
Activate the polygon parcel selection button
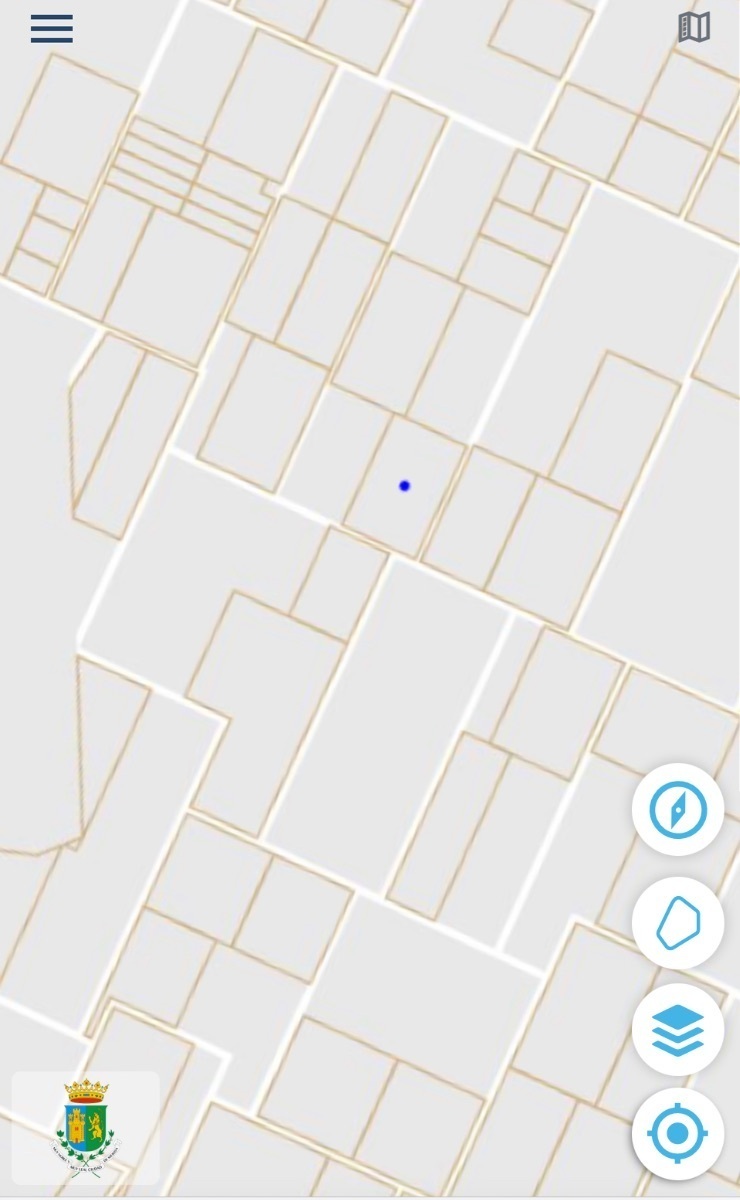point(678,923)
